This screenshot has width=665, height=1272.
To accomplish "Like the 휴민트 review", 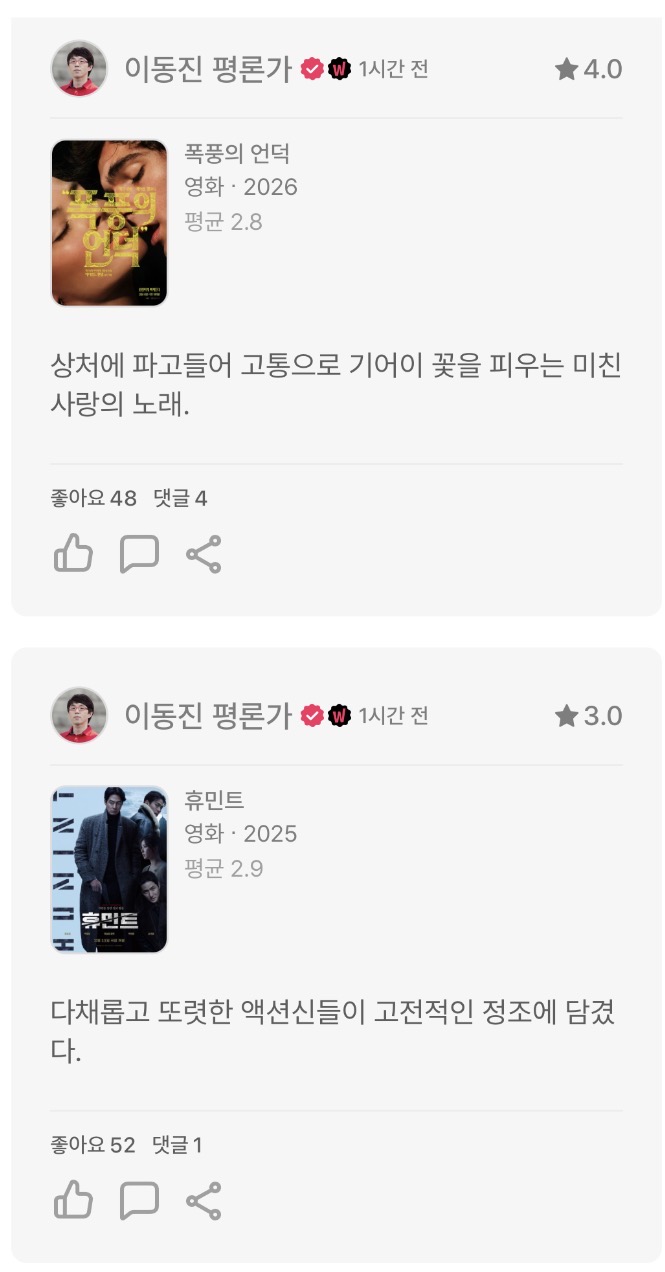I will [x=73, y=1200].
